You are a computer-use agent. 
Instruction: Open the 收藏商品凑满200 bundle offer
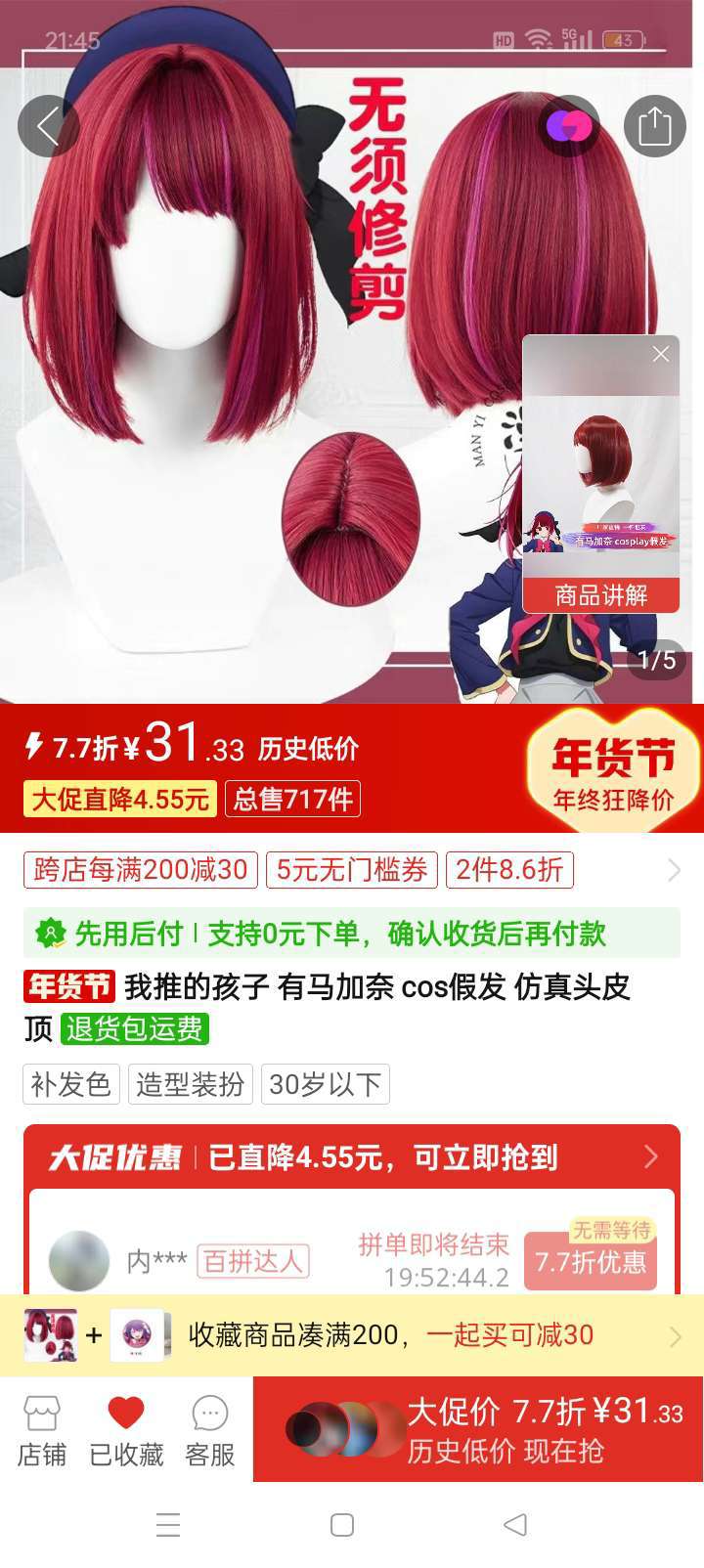(x=391, y=1334)
